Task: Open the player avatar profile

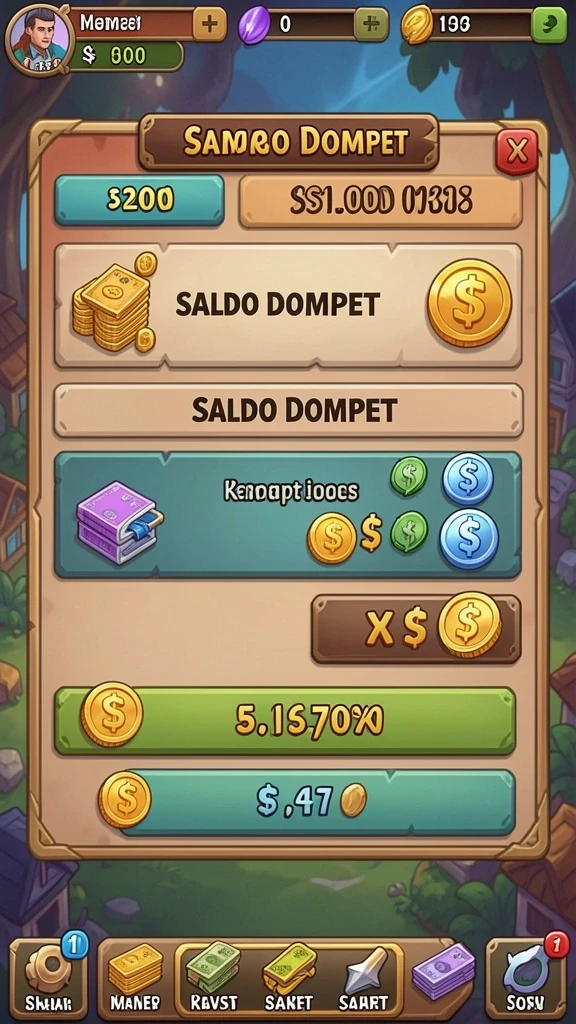Action: tap(39, 39)
